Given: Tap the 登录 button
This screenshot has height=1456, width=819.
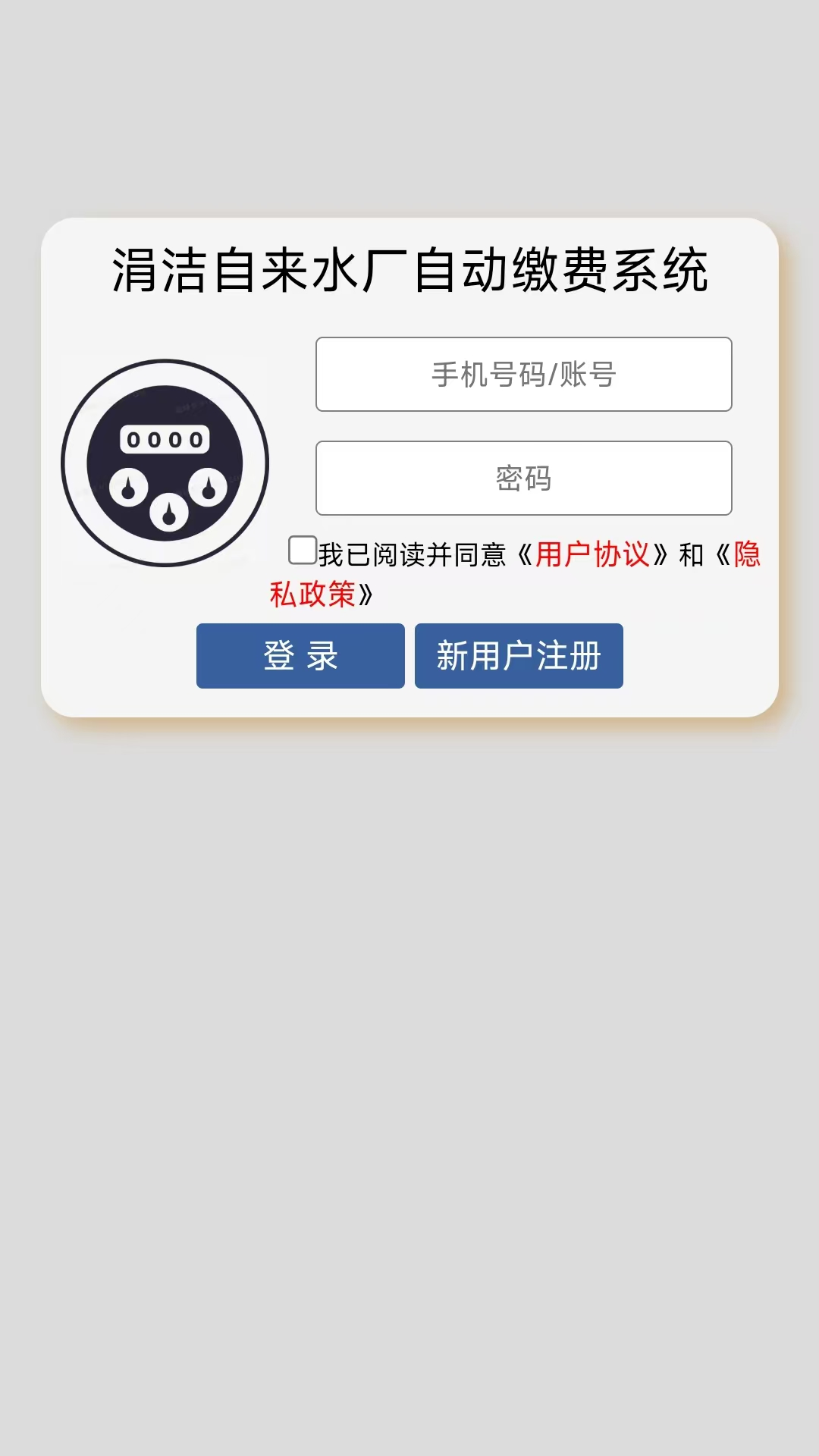Looking at the screenshot, I should (x=300, y=656).
